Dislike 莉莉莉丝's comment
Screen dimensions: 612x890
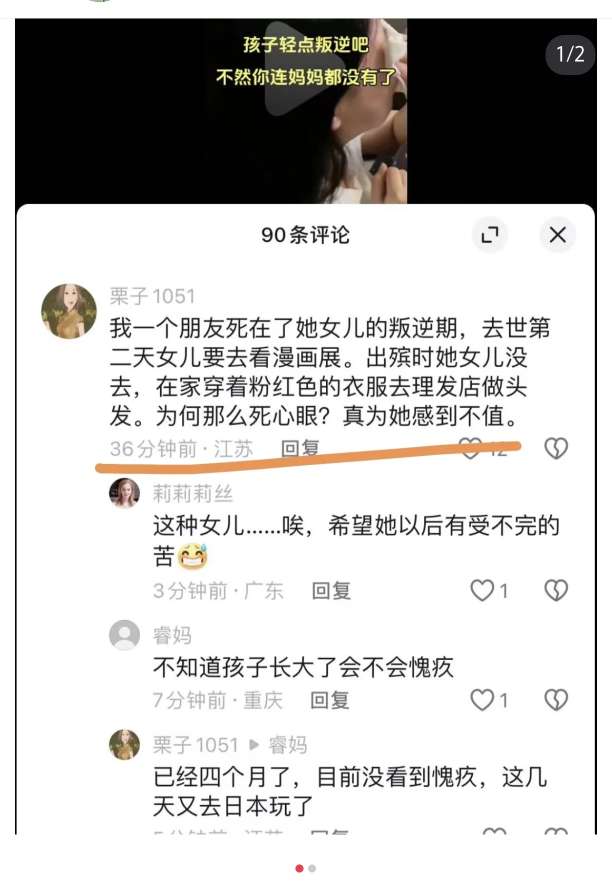[556, 591]
